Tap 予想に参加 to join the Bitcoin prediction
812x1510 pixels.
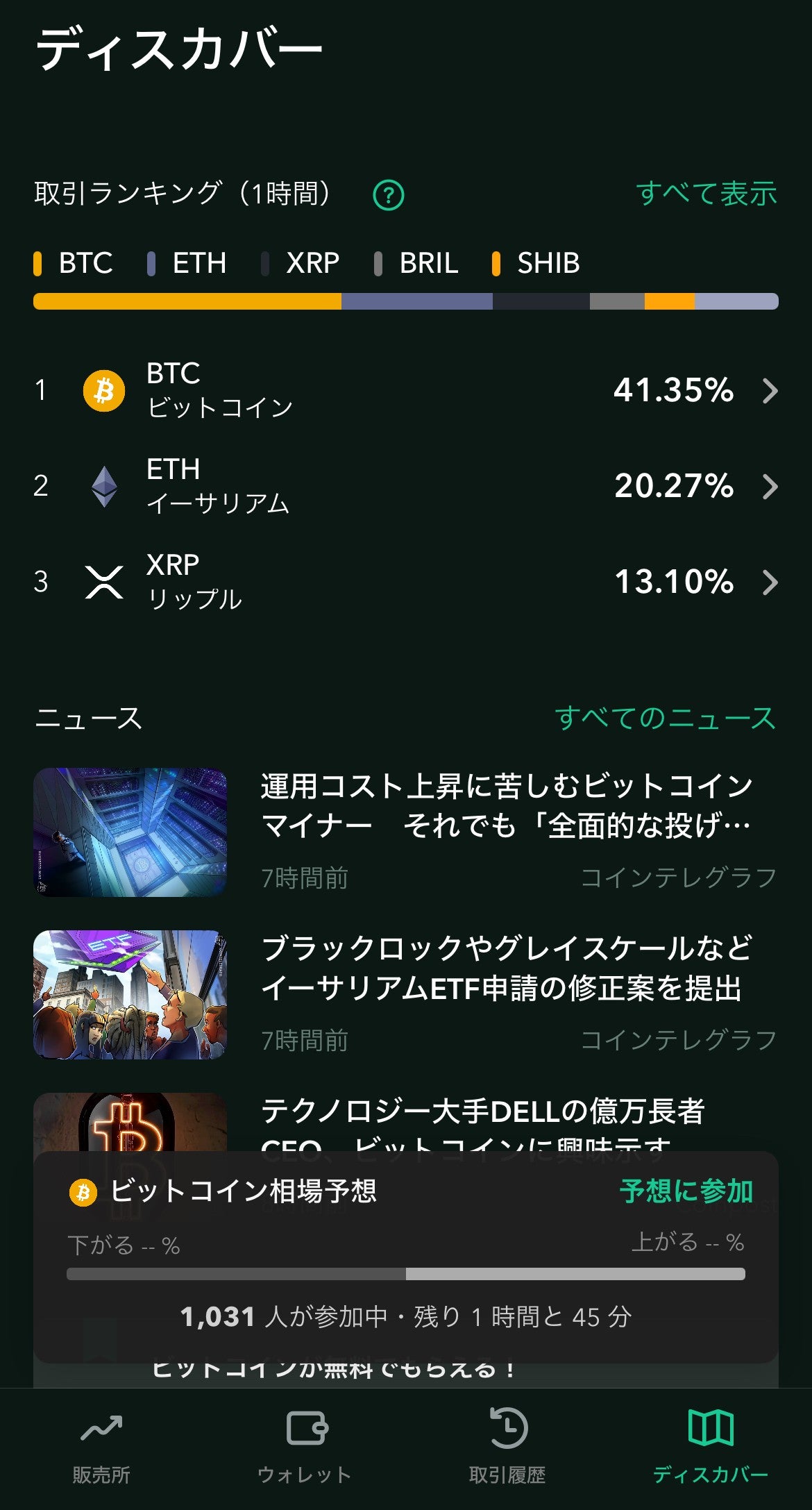686,1191
